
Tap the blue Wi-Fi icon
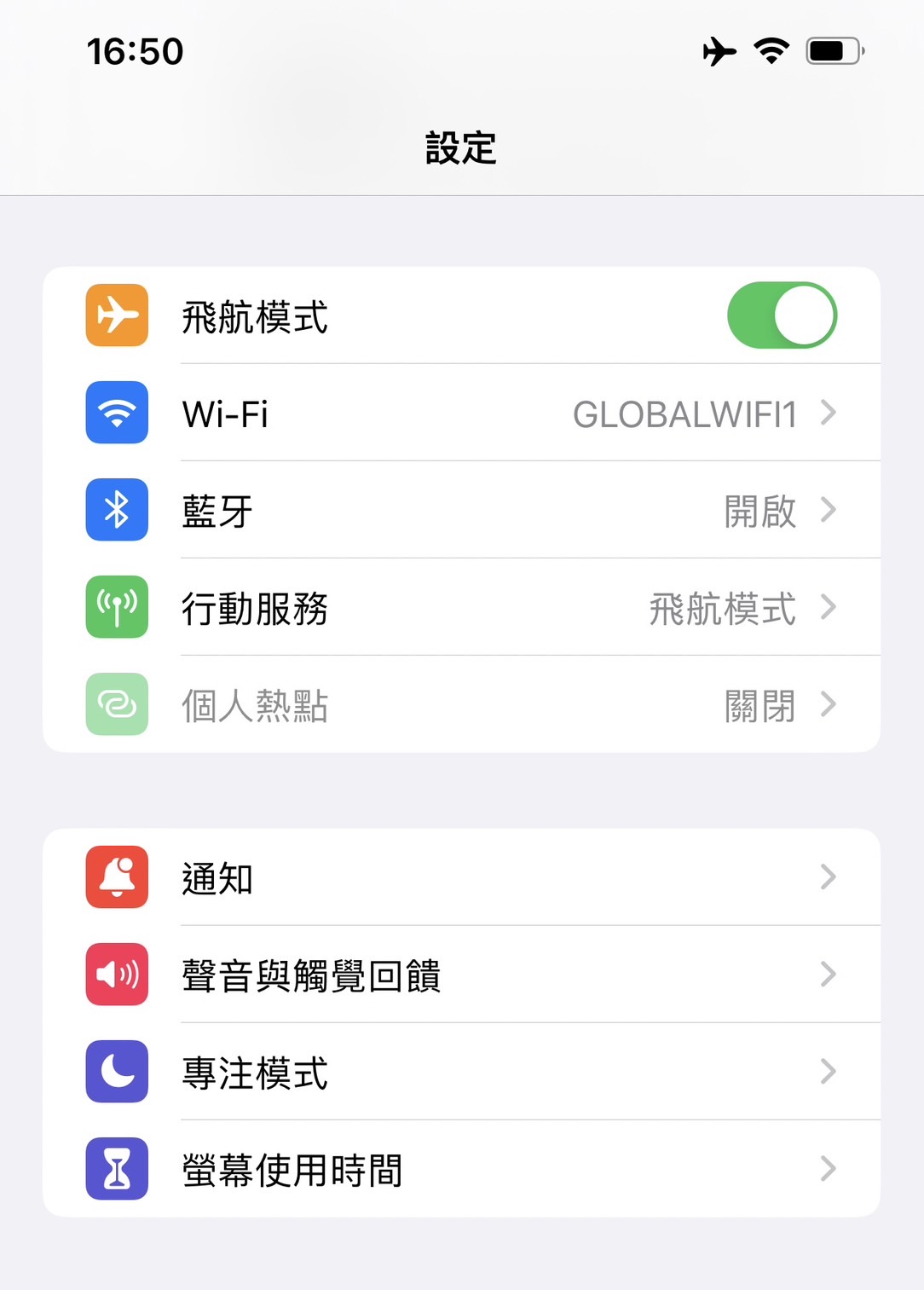pos(116,413)
